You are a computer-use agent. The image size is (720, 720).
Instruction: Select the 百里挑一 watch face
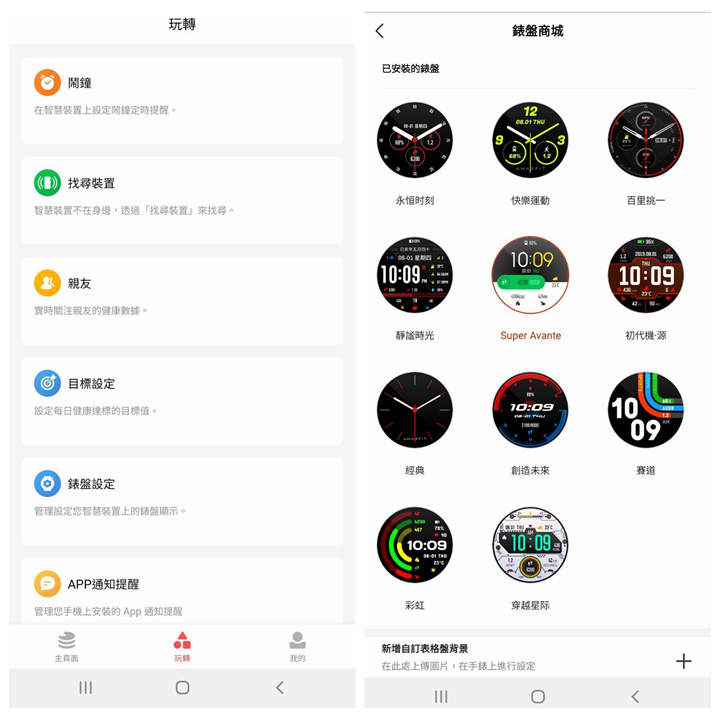point(646,141)
